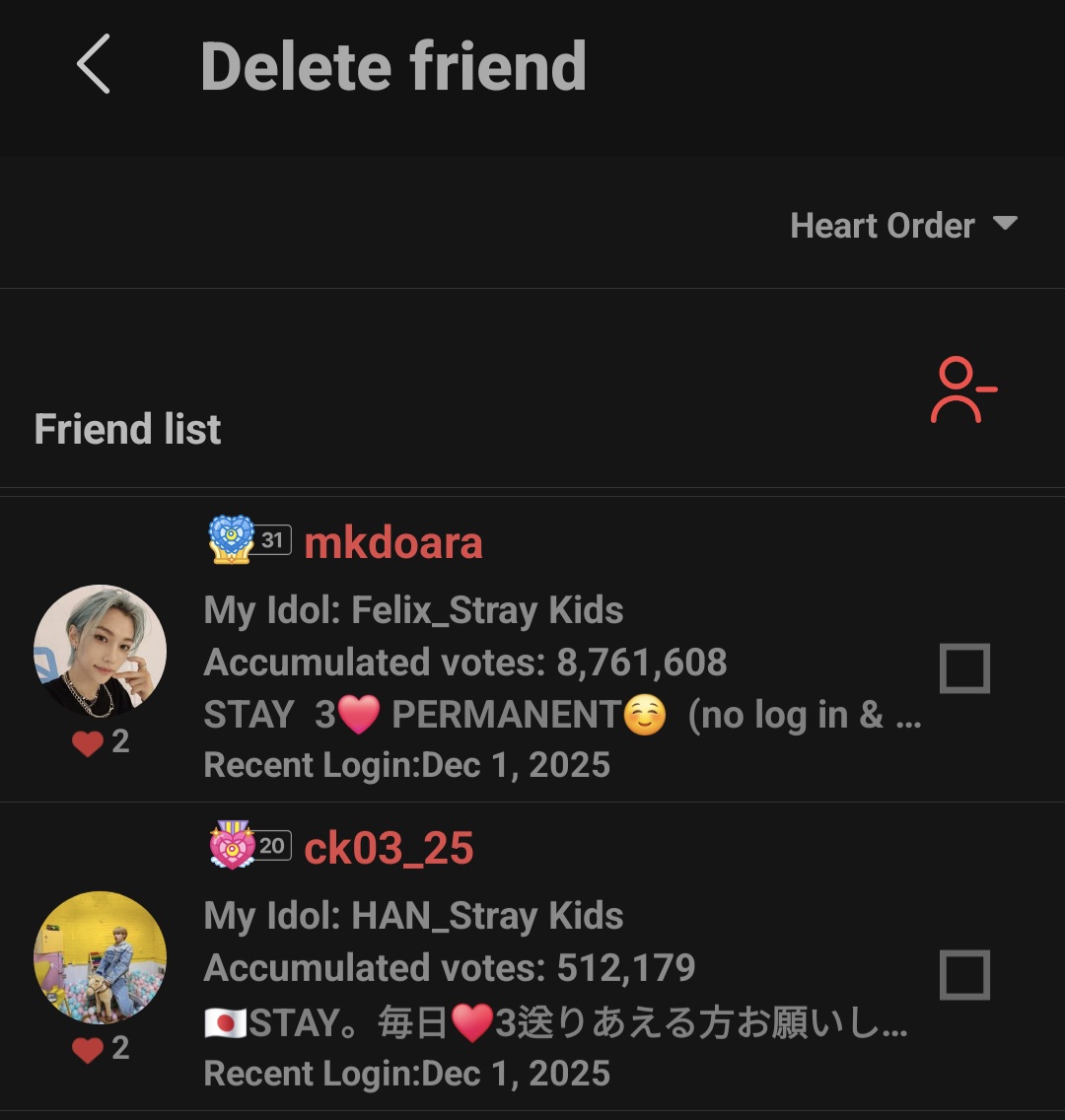Image resolution: width=1065 pixels, height=1120 pixels.
Task: Open mkdoara's profile via username link
Action: pos(391,541)
